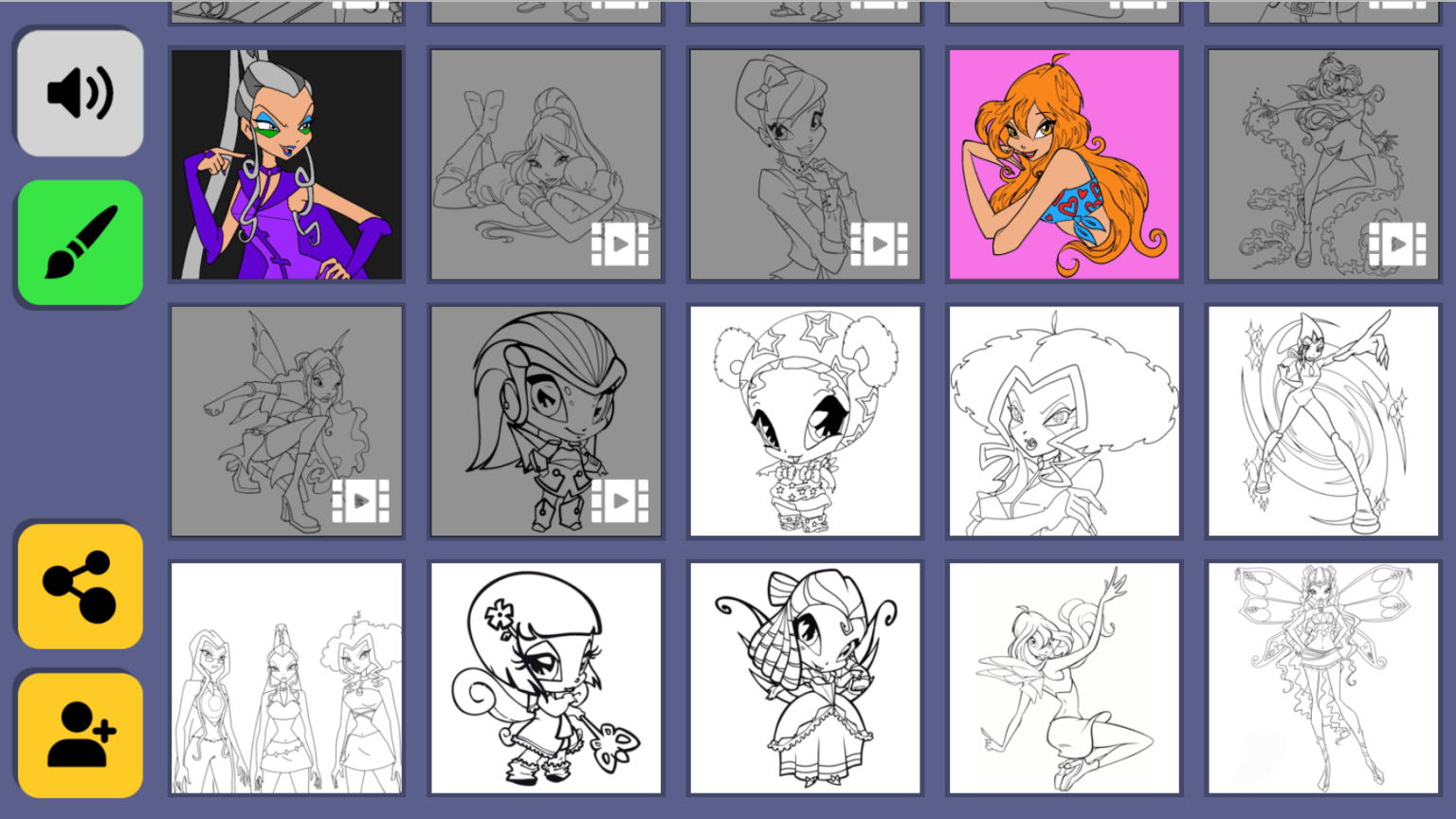
Task: Open the curly-haired witch picture
Action: point(1064,421)
